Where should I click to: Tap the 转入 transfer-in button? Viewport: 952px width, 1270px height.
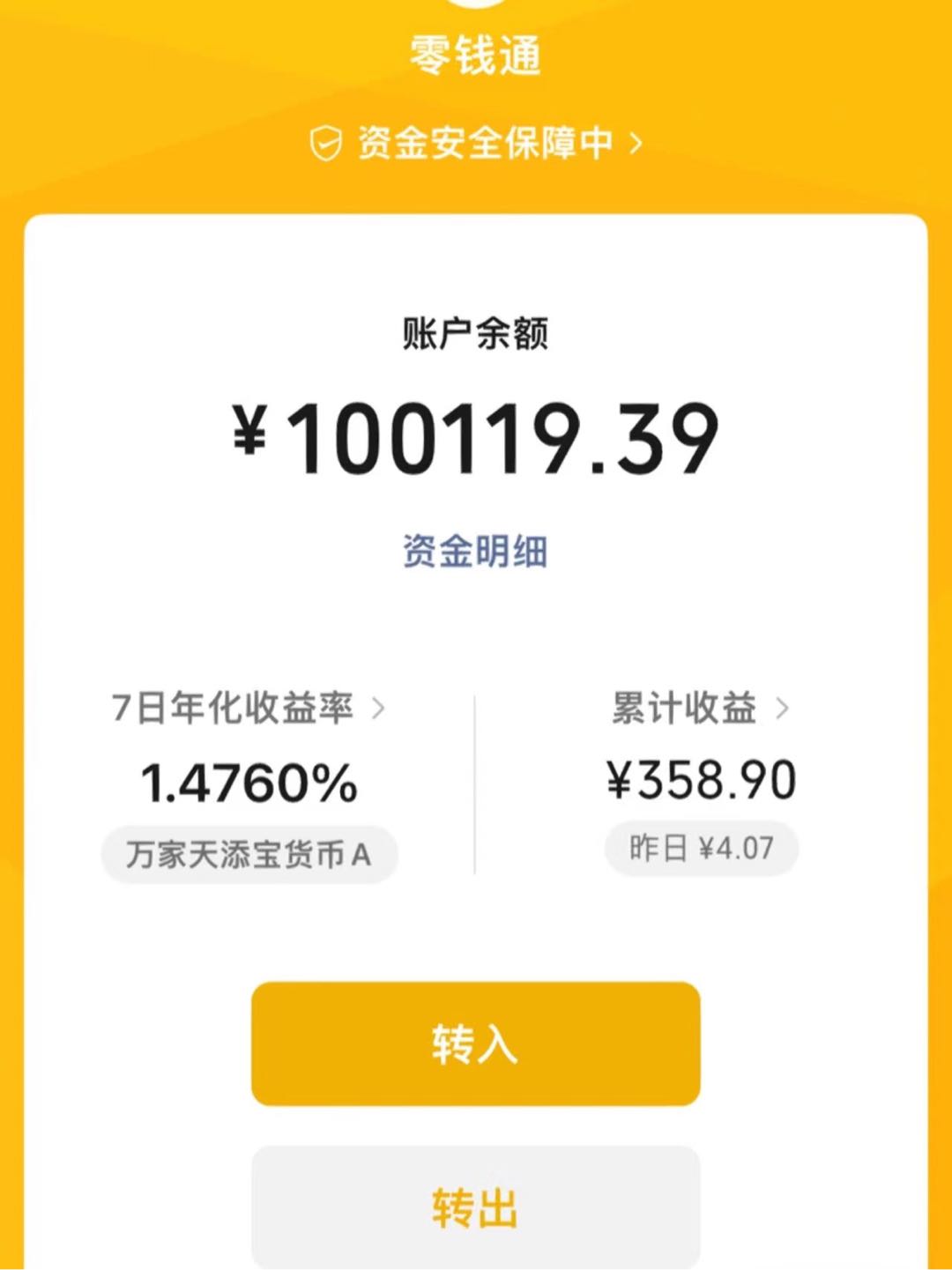475,1043
